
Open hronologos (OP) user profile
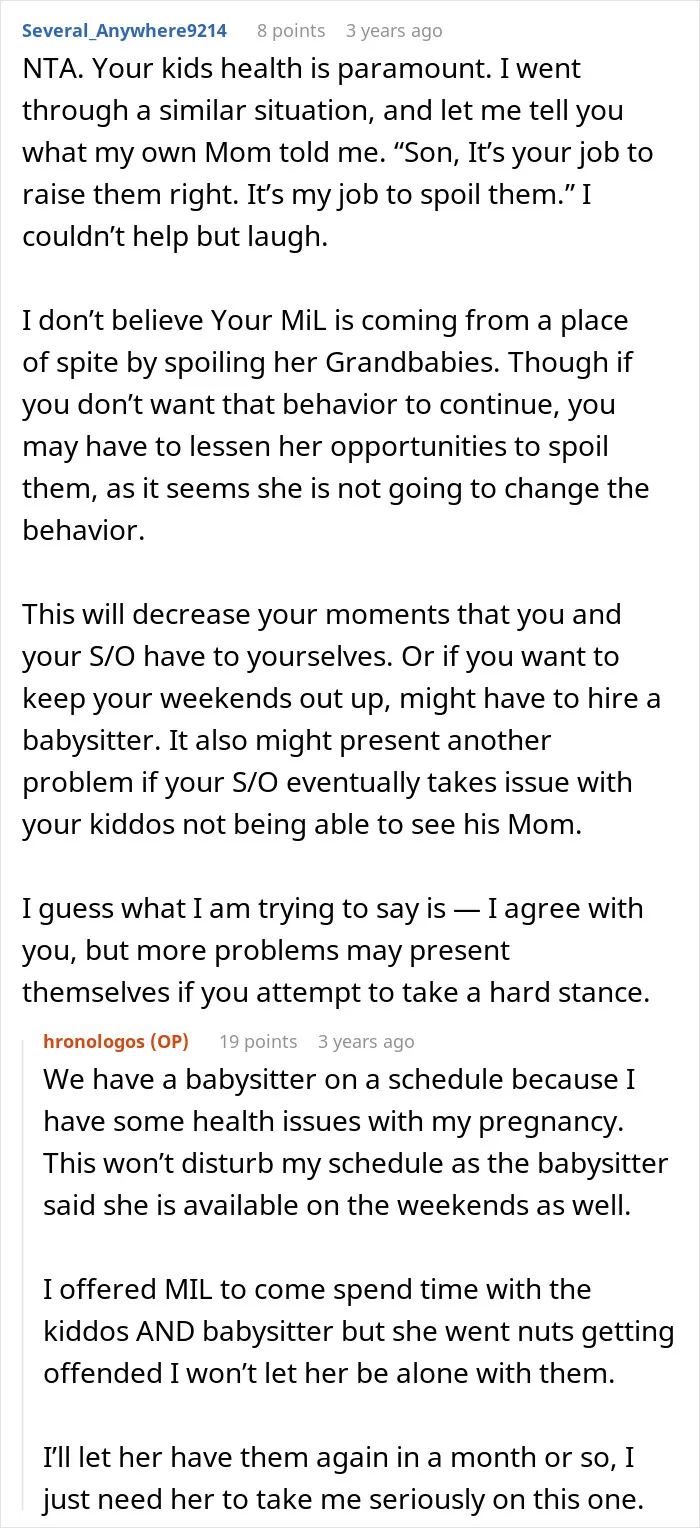point(116,1041)
